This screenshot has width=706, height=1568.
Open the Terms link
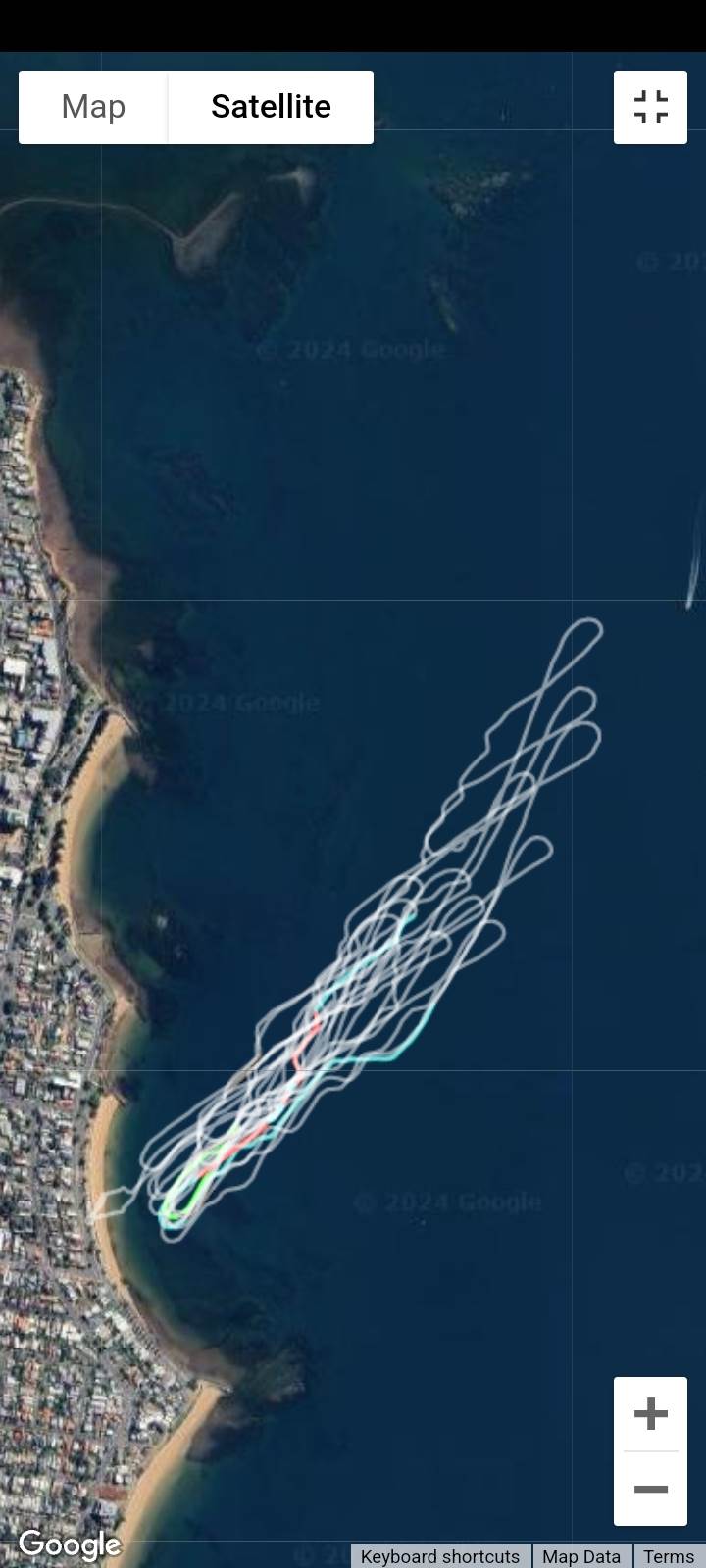click(669, 1556)
